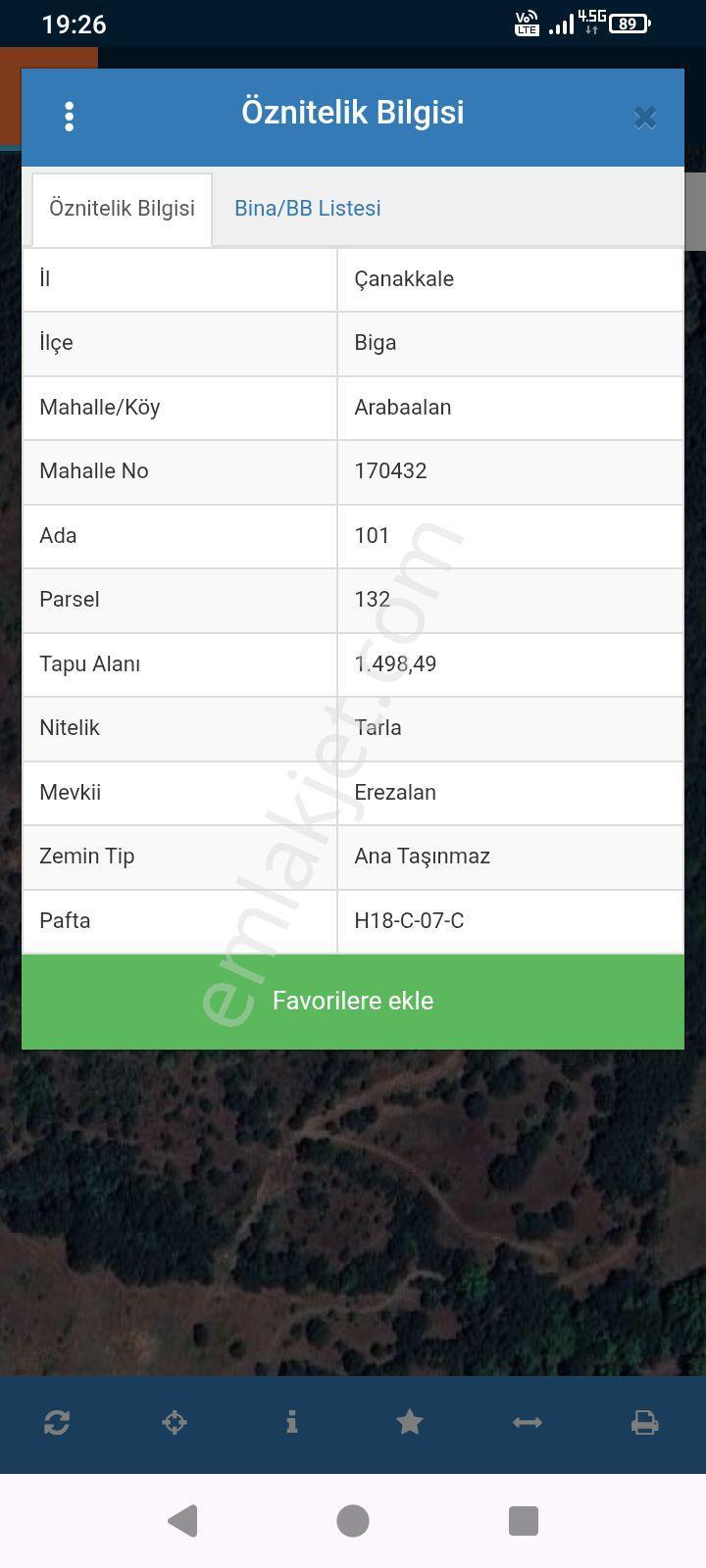Close the Öznitelik Bilgisi dialog
Image resolution: width=706 pixels, height=1568 pixels.
click(x=644, y=118)
